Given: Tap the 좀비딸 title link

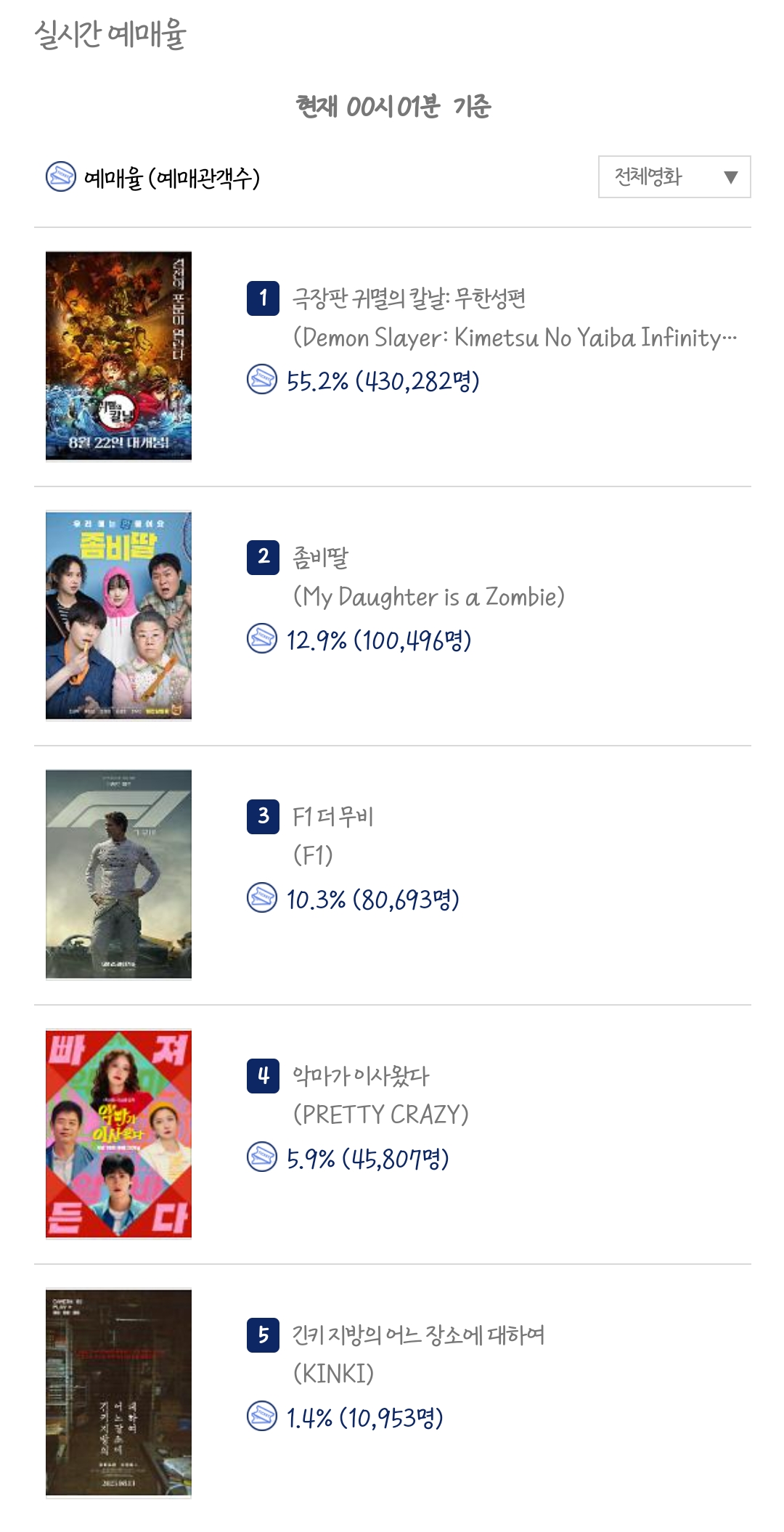Looking at the screenshot, I should (x=320, y=558).
